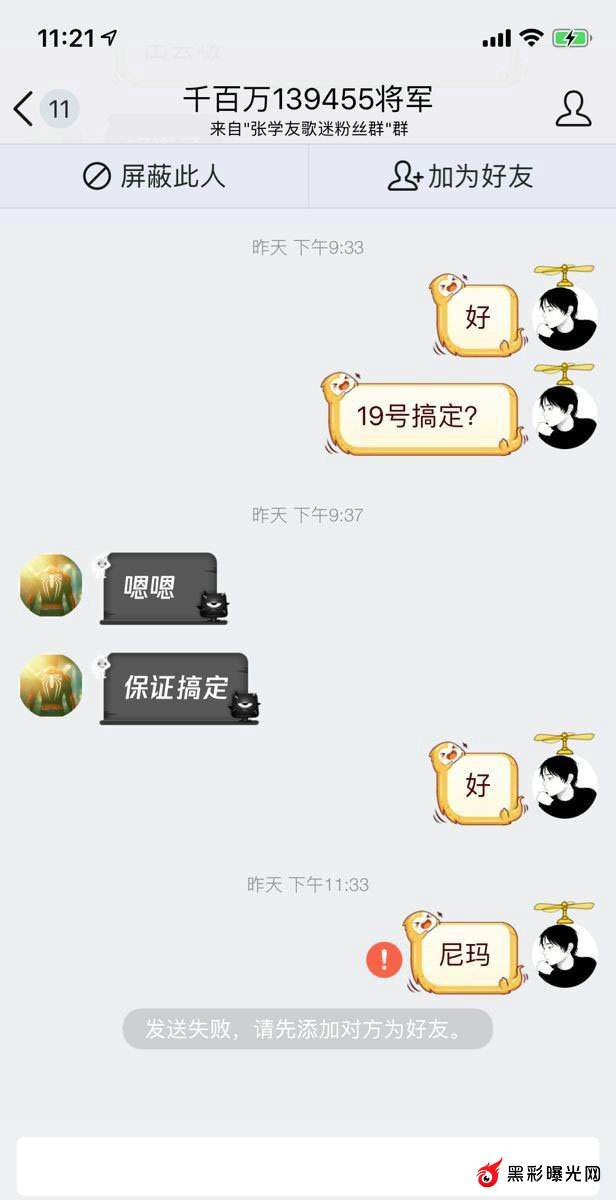Viewport: 616px width, 1200px height.
Task: Open my avatar beside the 19号搞定? message
Action: [566, 416]
